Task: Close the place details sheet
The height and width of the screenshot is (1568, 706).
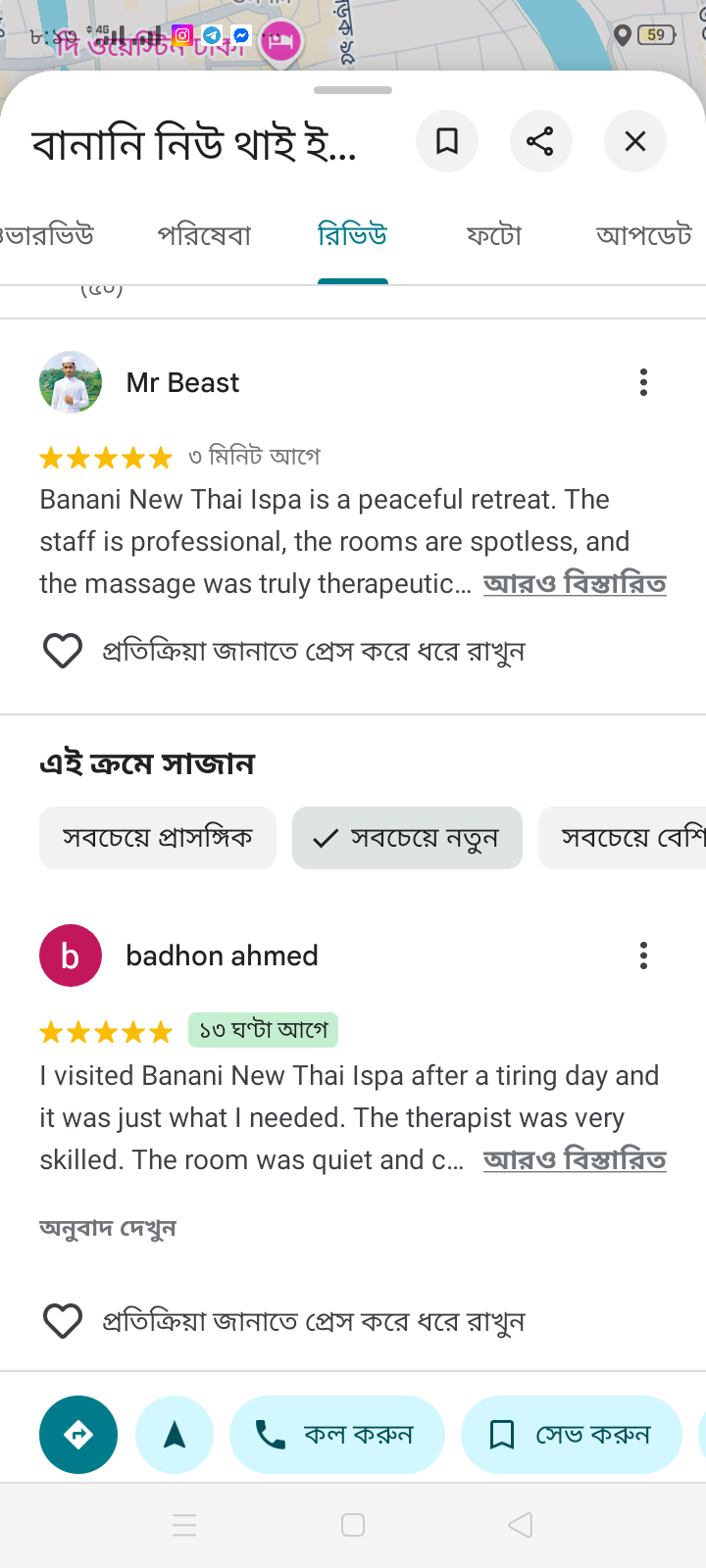Action: (635, 141)
